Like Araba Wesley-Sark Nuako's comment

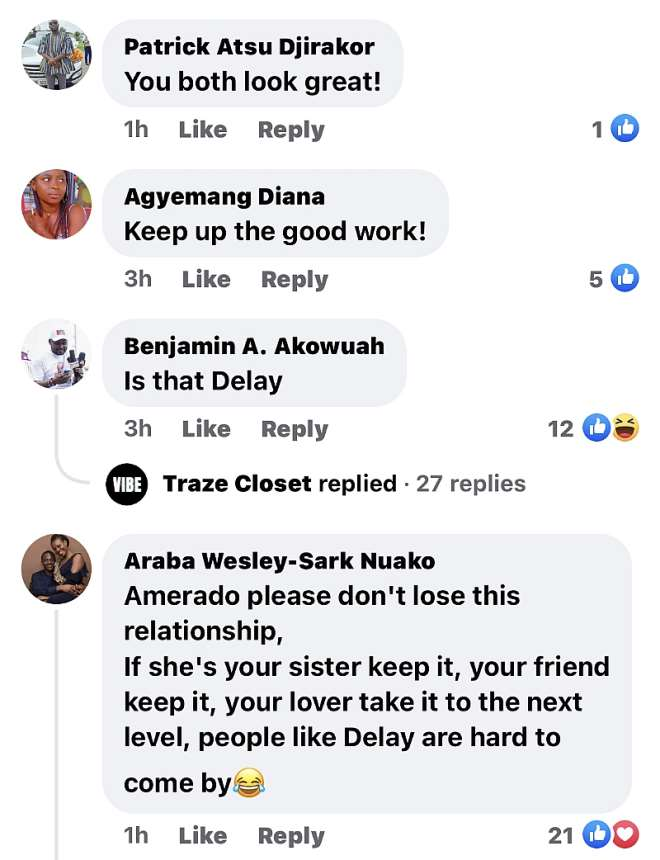(202, 836)
